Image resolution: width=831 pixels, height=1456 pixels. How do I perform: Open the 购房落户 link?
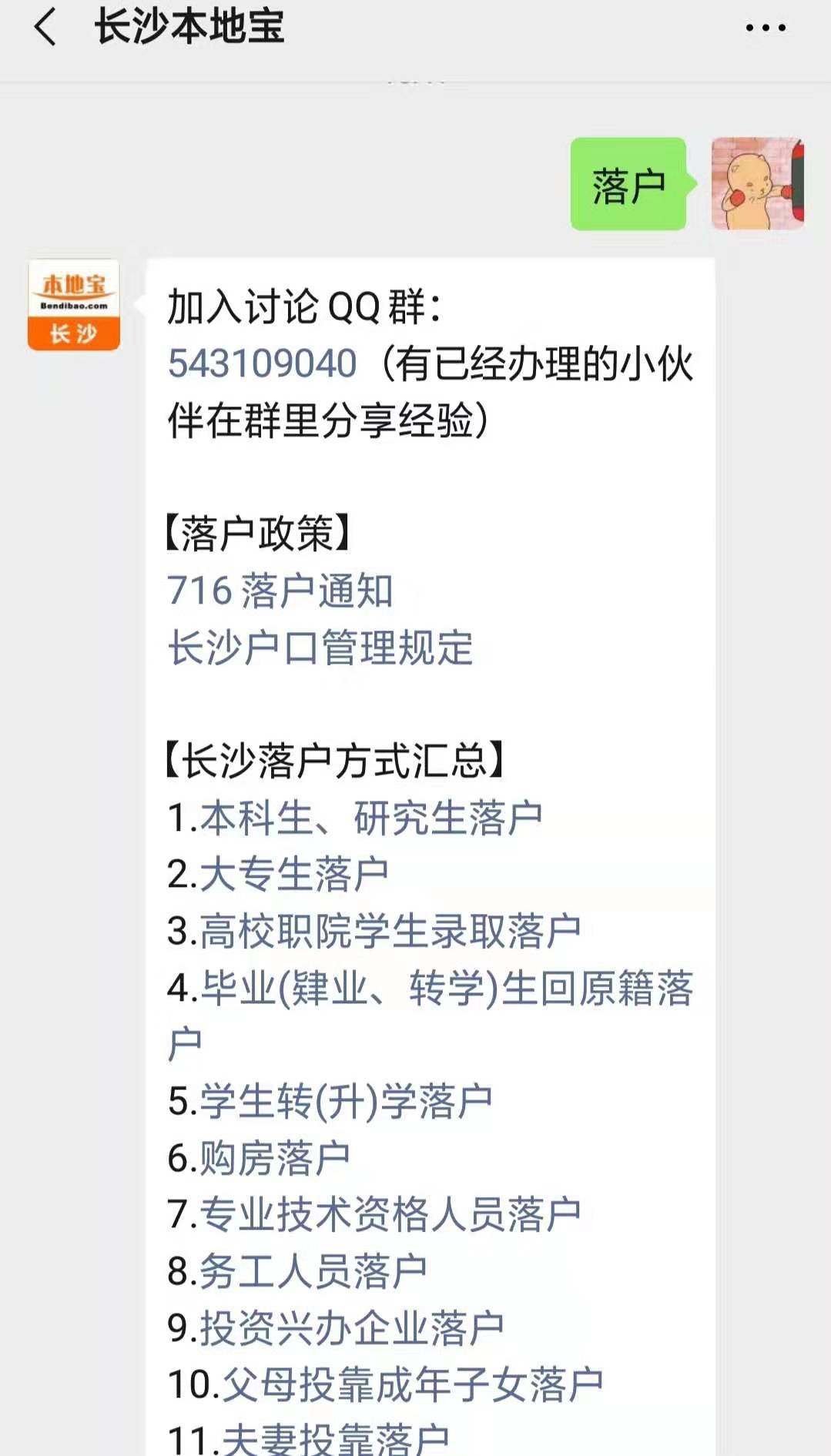275,1158
